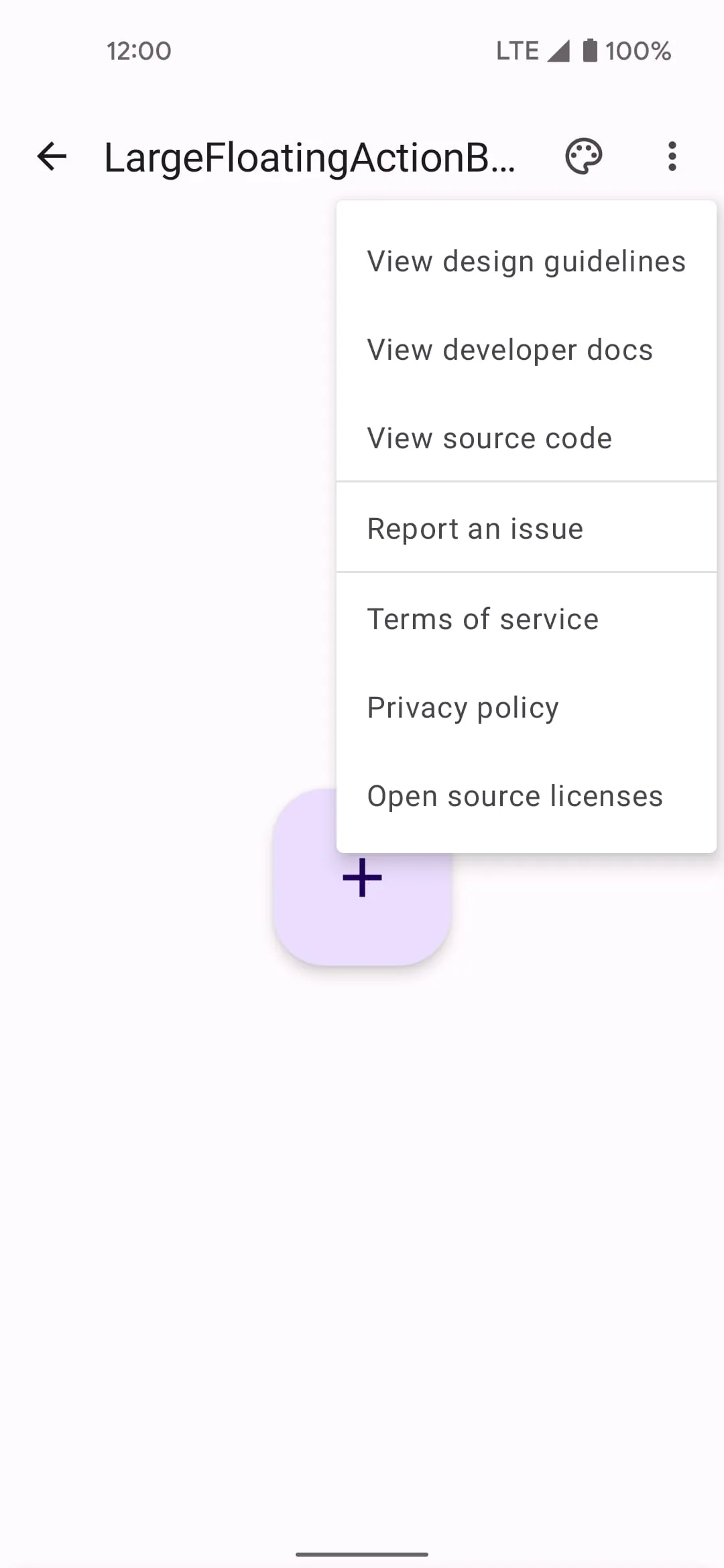Image resolution: width=724 pixels, height=1568 pixels.
Task: Tap the clock showing 12:00
Action: (x=137, y=50)
